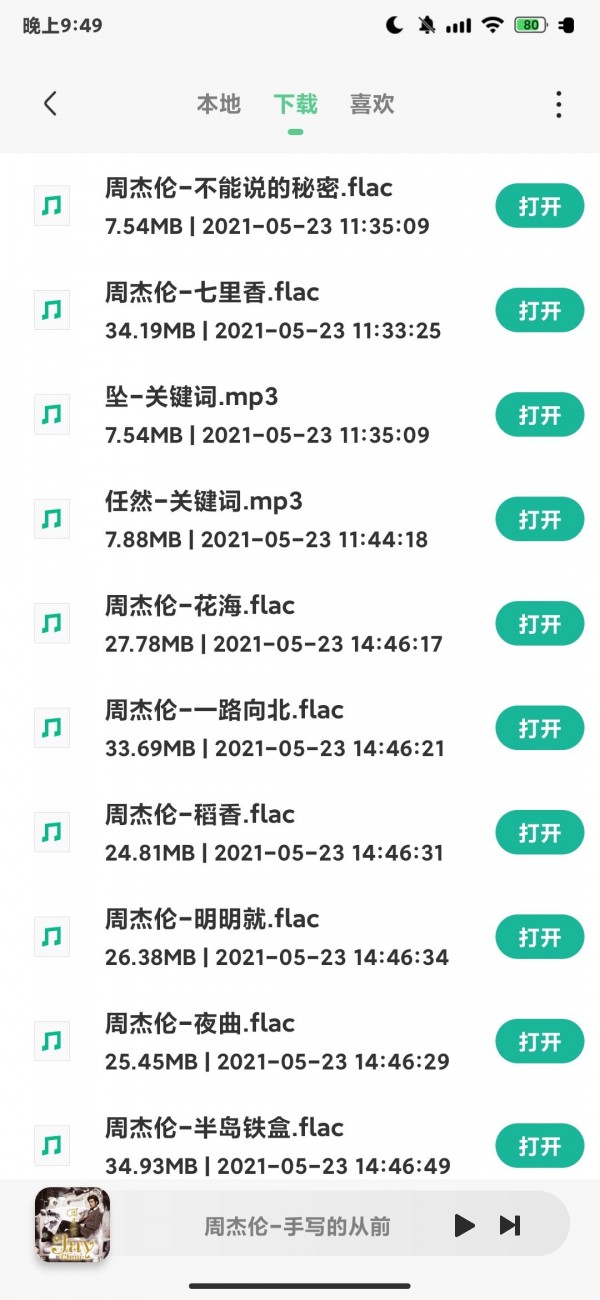The width and height of the screenshot is (600, 1300).
Task: Open the three-dot overflow menu
Action: coord(558,104)
